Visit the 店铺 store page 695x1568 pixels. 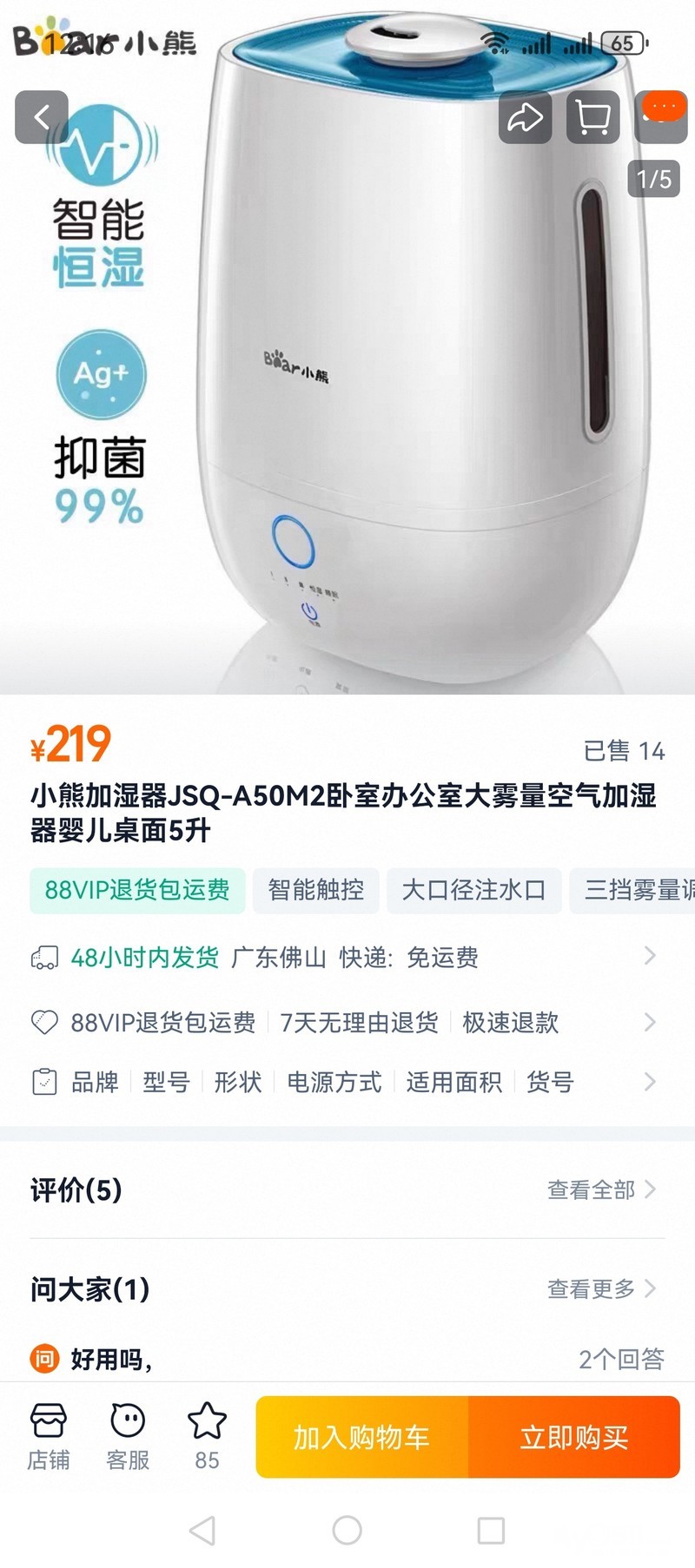(49, 1437)
